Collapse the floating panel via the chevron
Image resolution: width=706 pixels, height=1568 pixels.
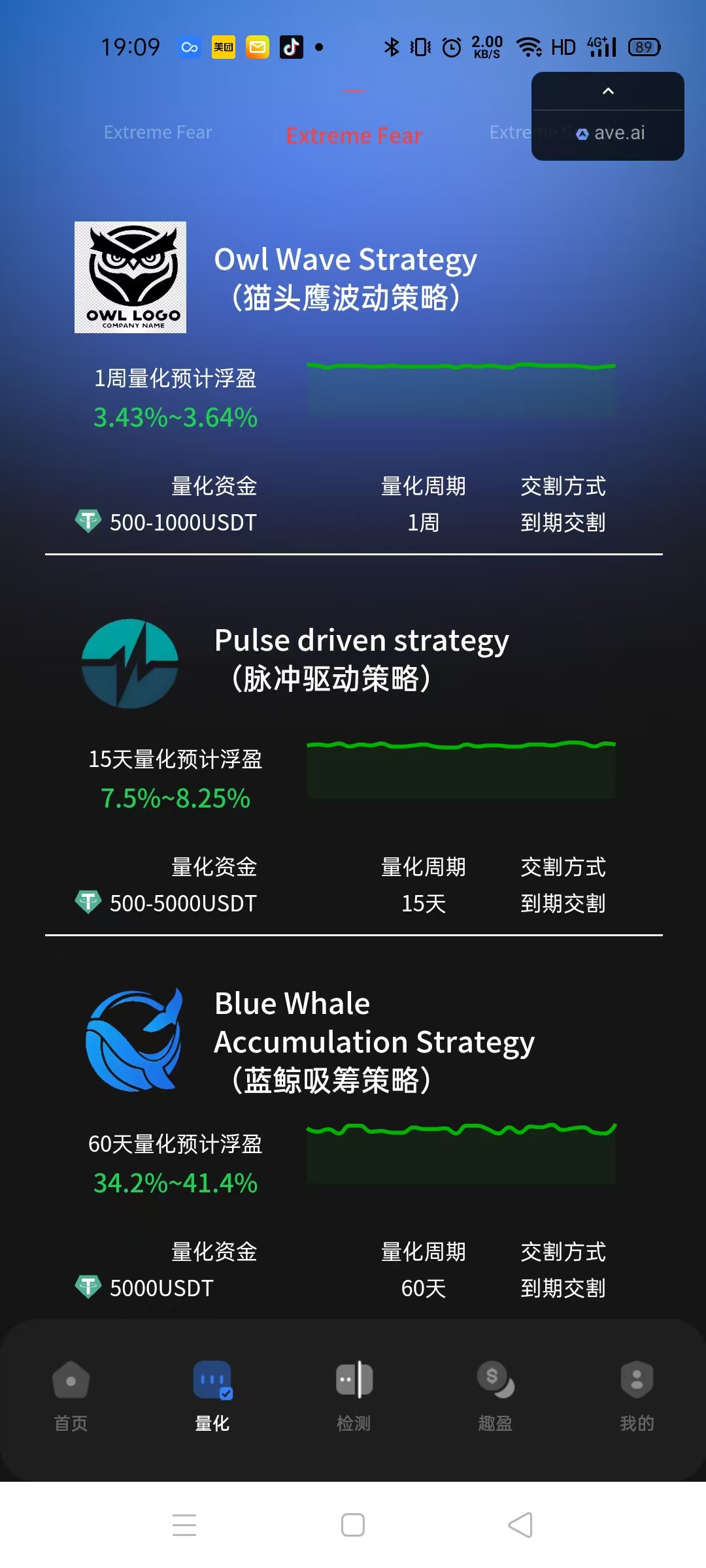pos(608,91)
